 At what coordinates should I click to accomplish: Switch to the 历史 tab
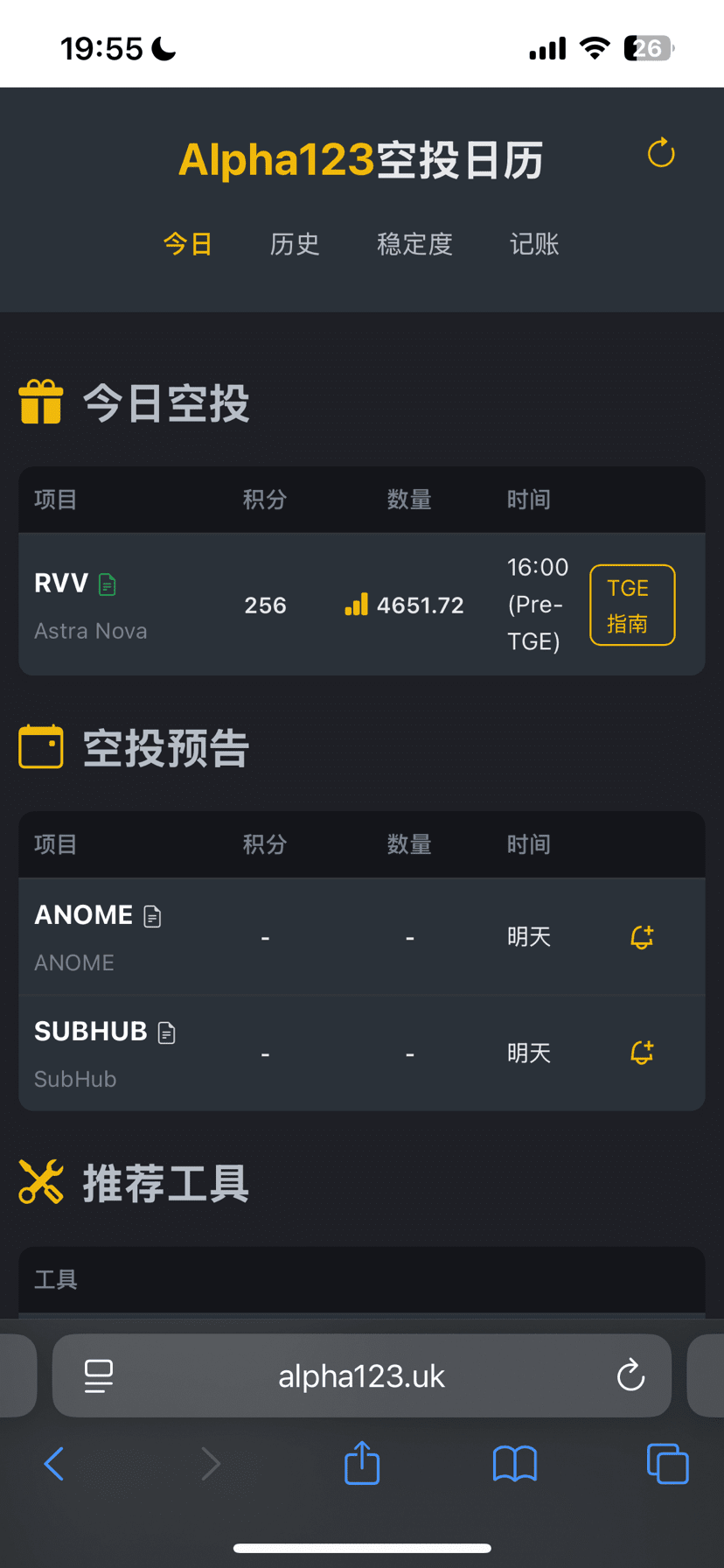point(295,244)
